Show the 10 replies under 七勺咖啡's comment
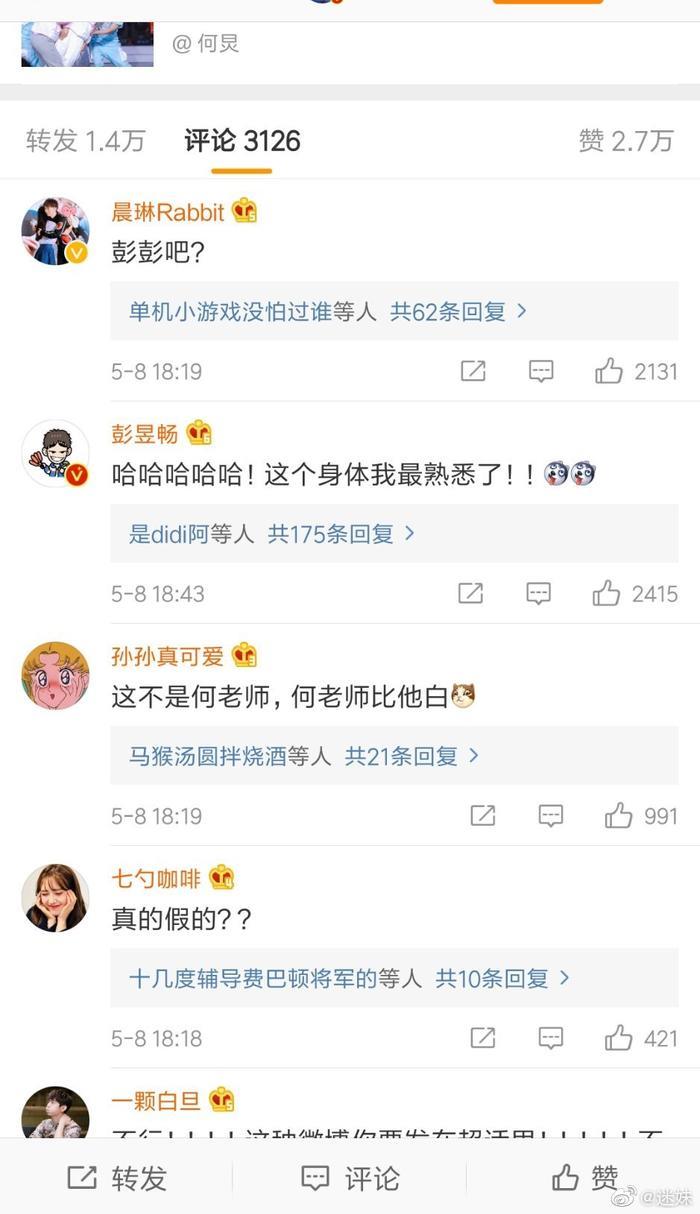This screenshot has width=700, height=1214. tap(394, 978)
